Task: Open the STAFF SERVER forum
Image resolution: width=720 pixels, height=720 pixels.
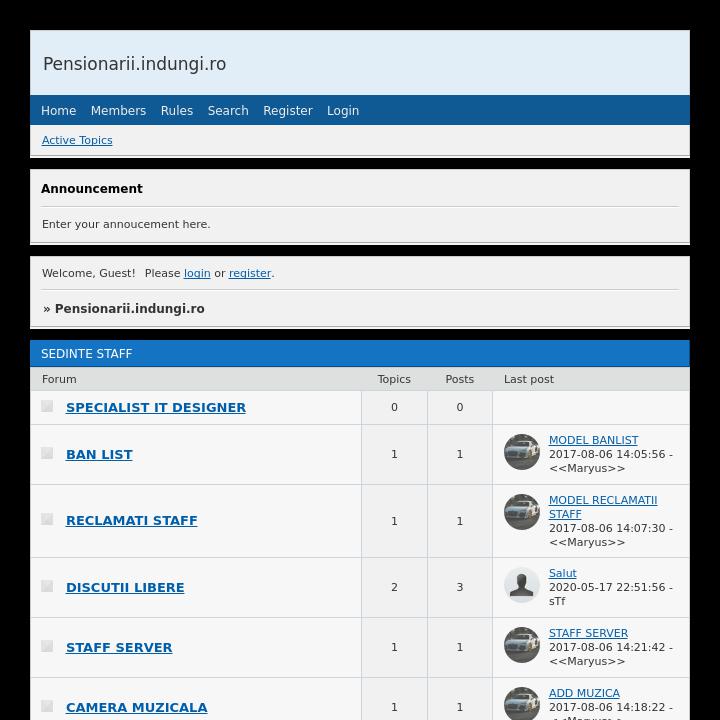Action: (x=119, y=648)
